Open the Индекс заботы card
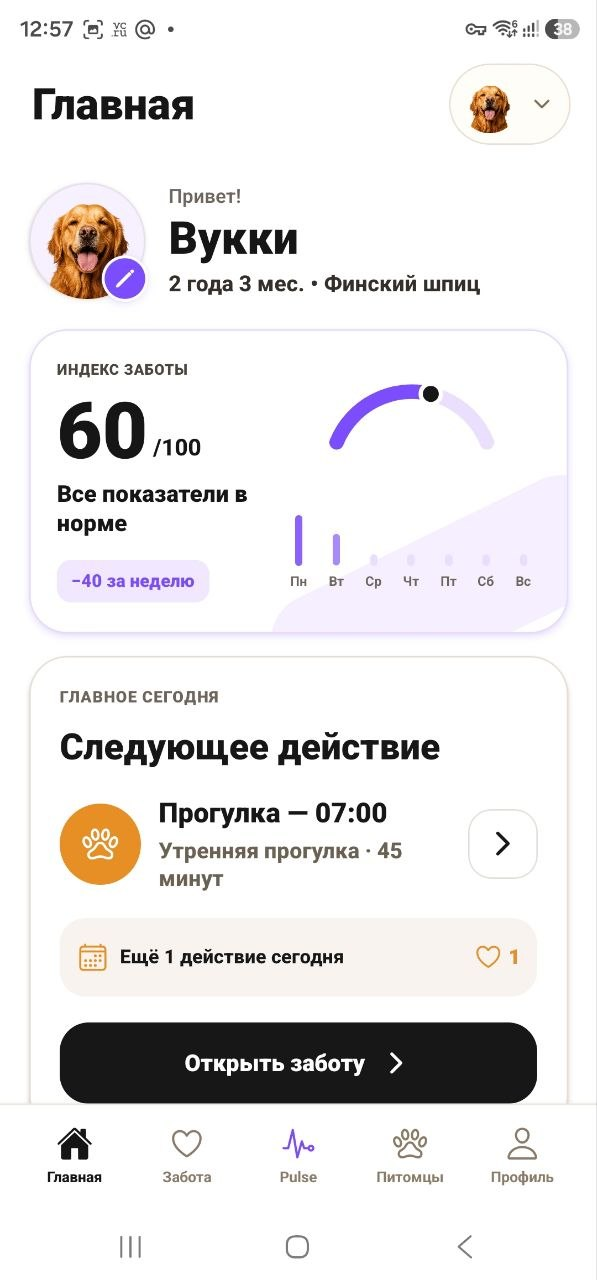The width and height of the screenshot is (597, 1280). click(x=298, y=482)
